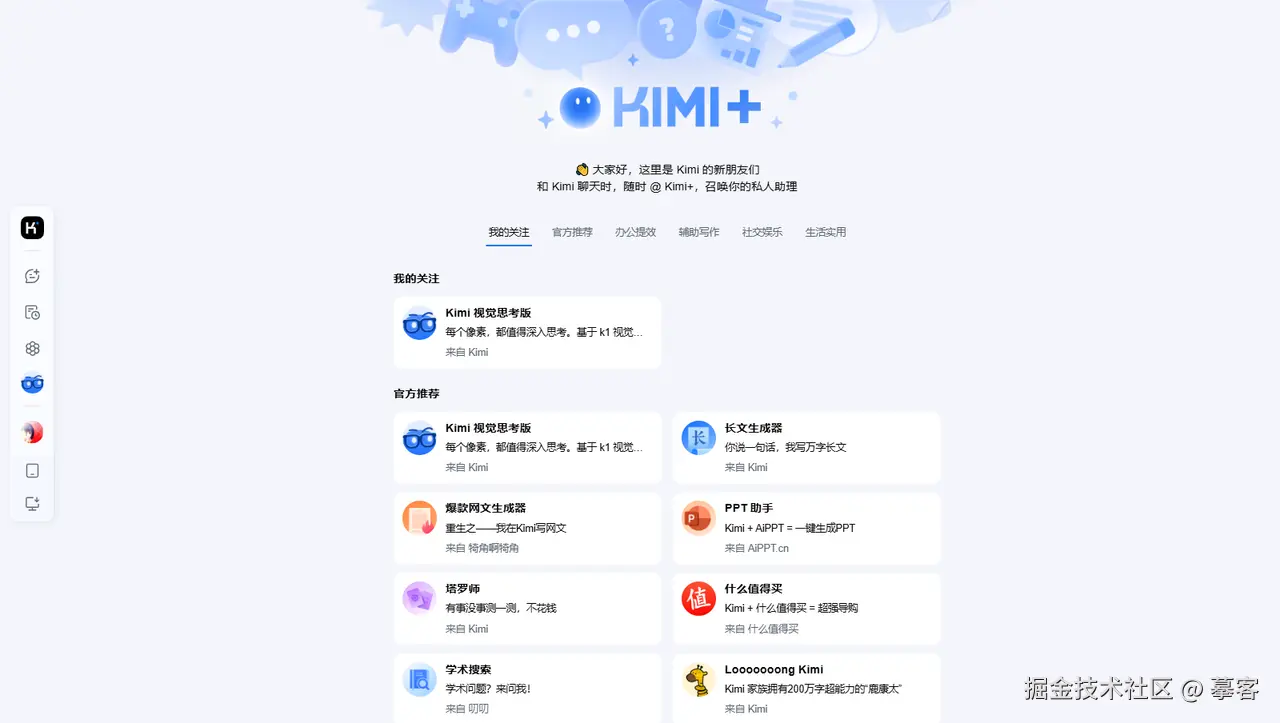Open the 长文生成器 card

point(806,447)
